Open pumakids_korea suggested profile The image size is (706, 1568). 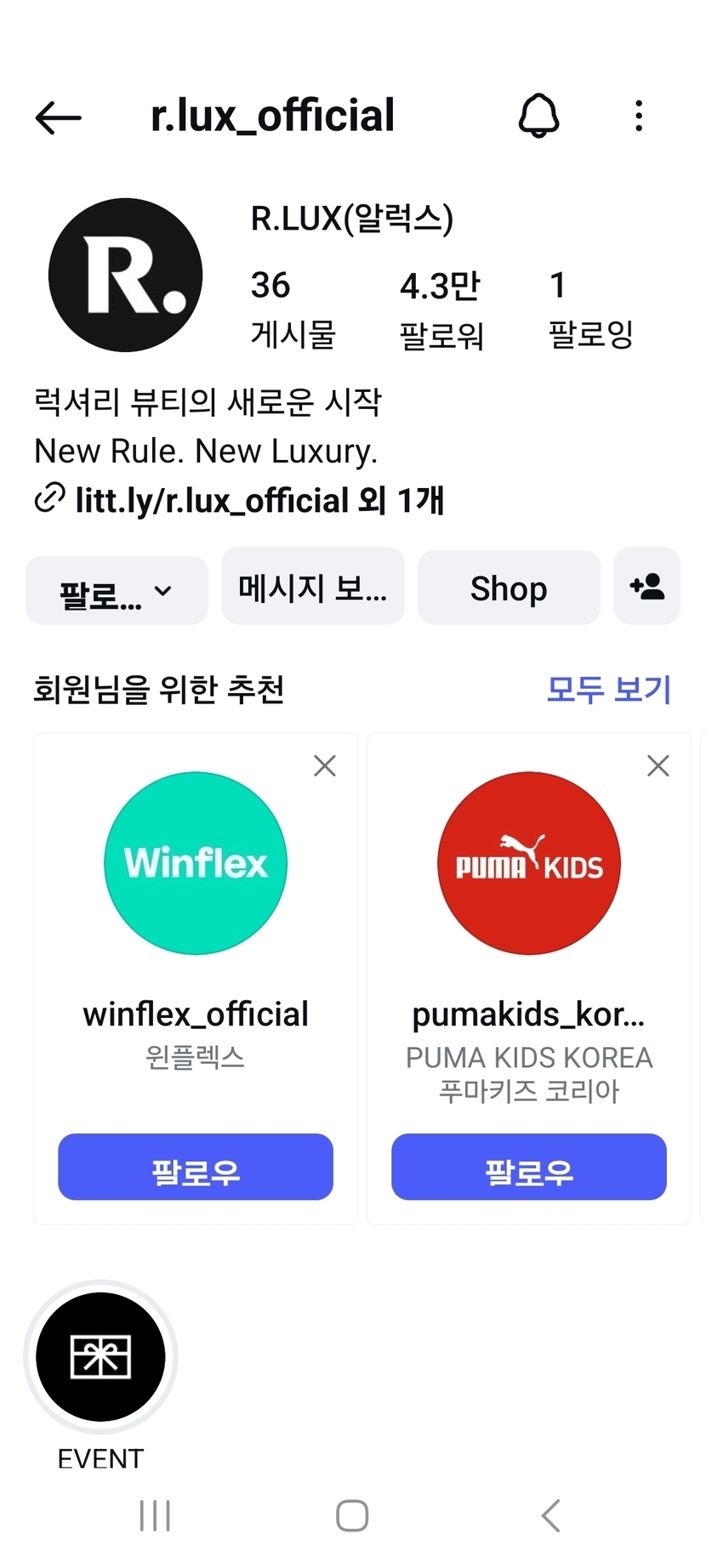[528, 864]
